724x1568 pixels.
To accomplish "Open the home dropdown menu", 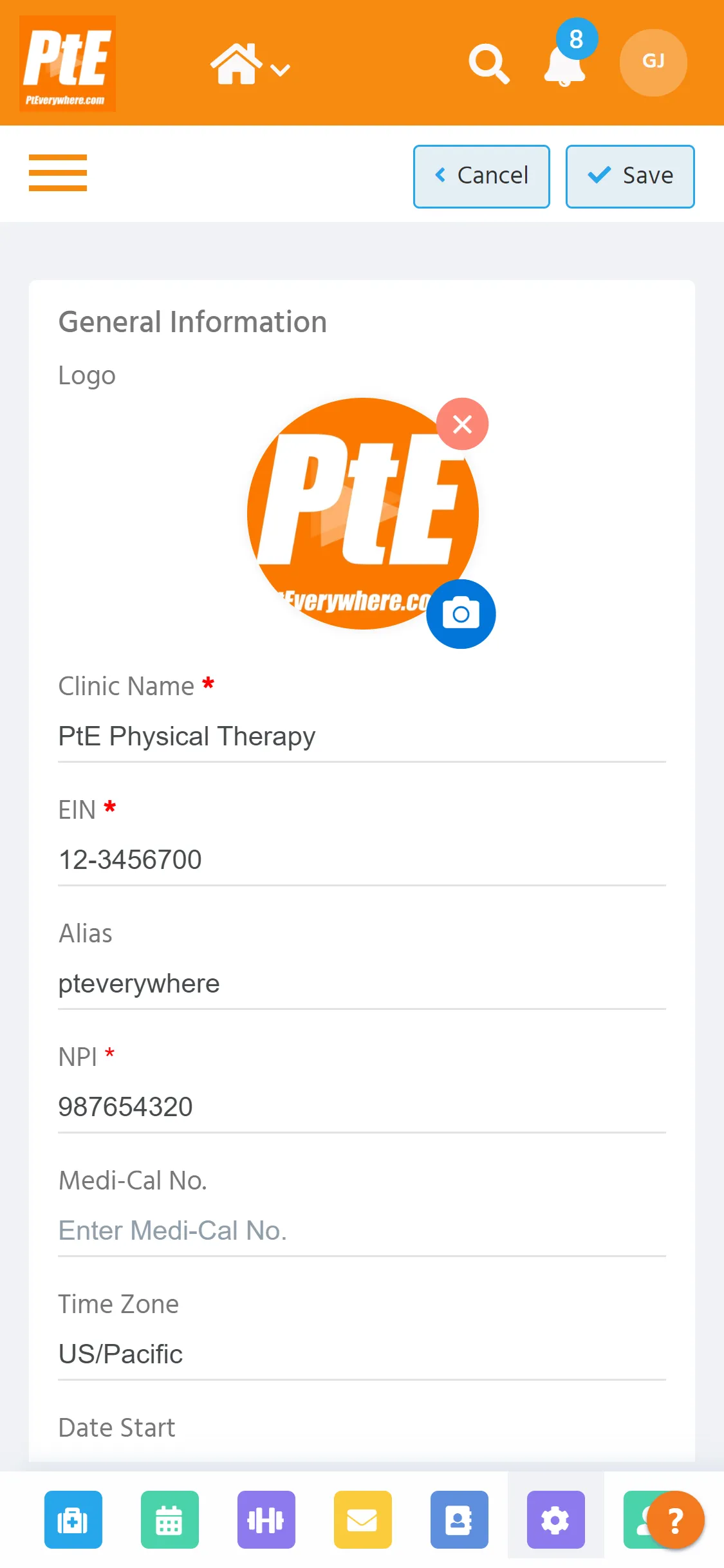I will [x=250, y=64].
